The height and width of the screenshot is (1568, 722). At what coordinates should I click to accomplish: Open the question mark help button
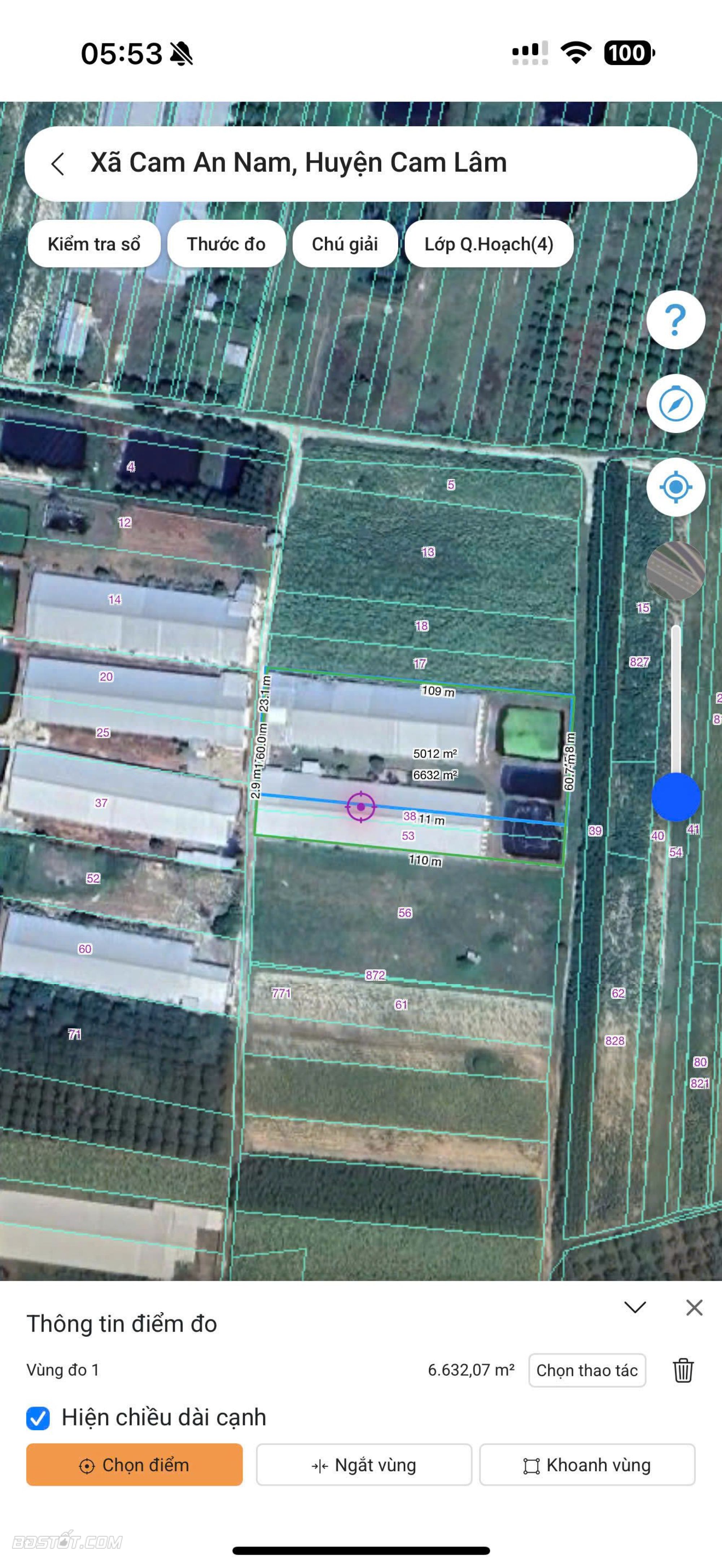tap(675, 320)
